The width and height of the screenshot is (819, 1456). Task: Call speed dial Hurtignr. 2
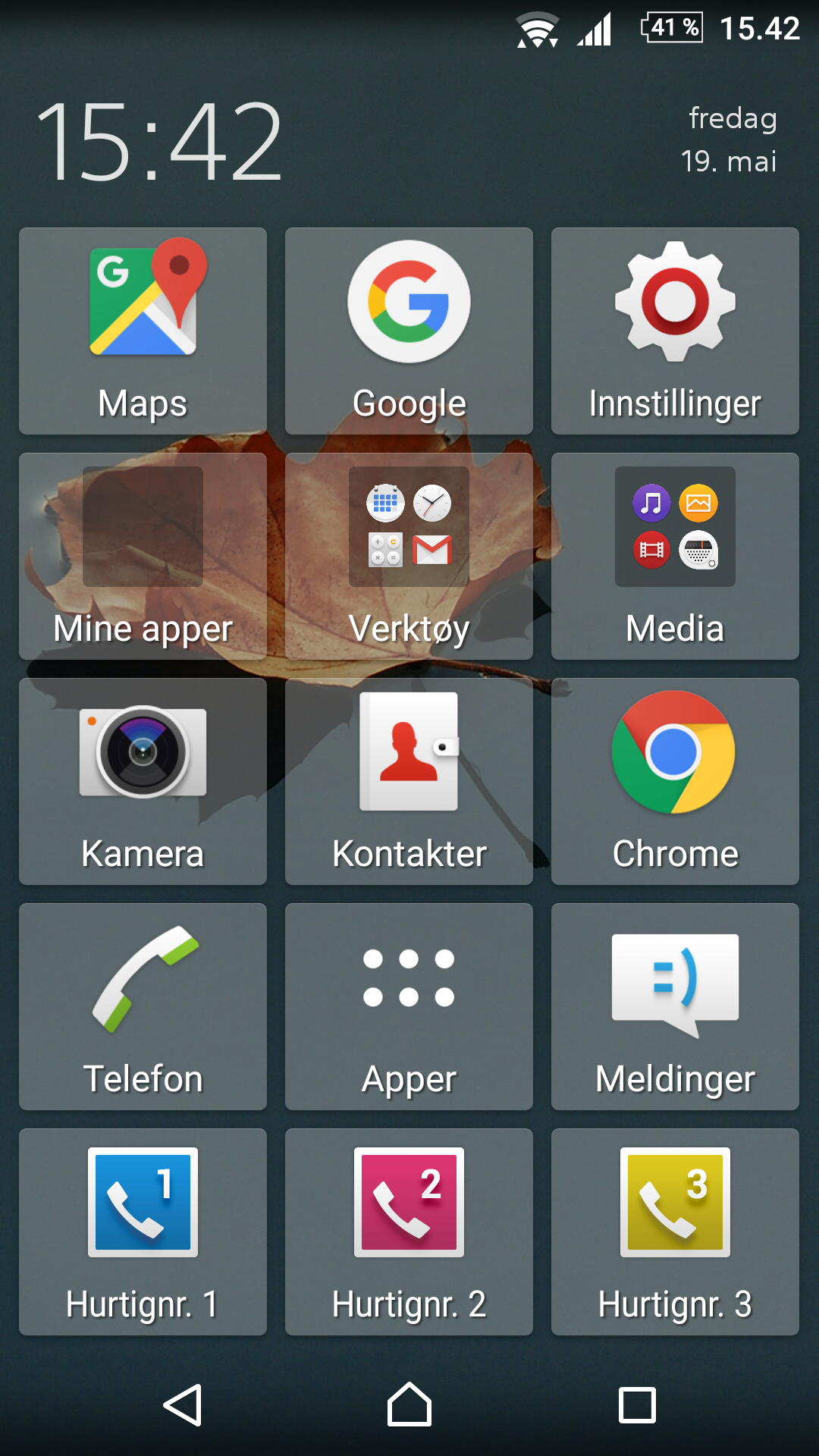click(x=409, y=1232)
